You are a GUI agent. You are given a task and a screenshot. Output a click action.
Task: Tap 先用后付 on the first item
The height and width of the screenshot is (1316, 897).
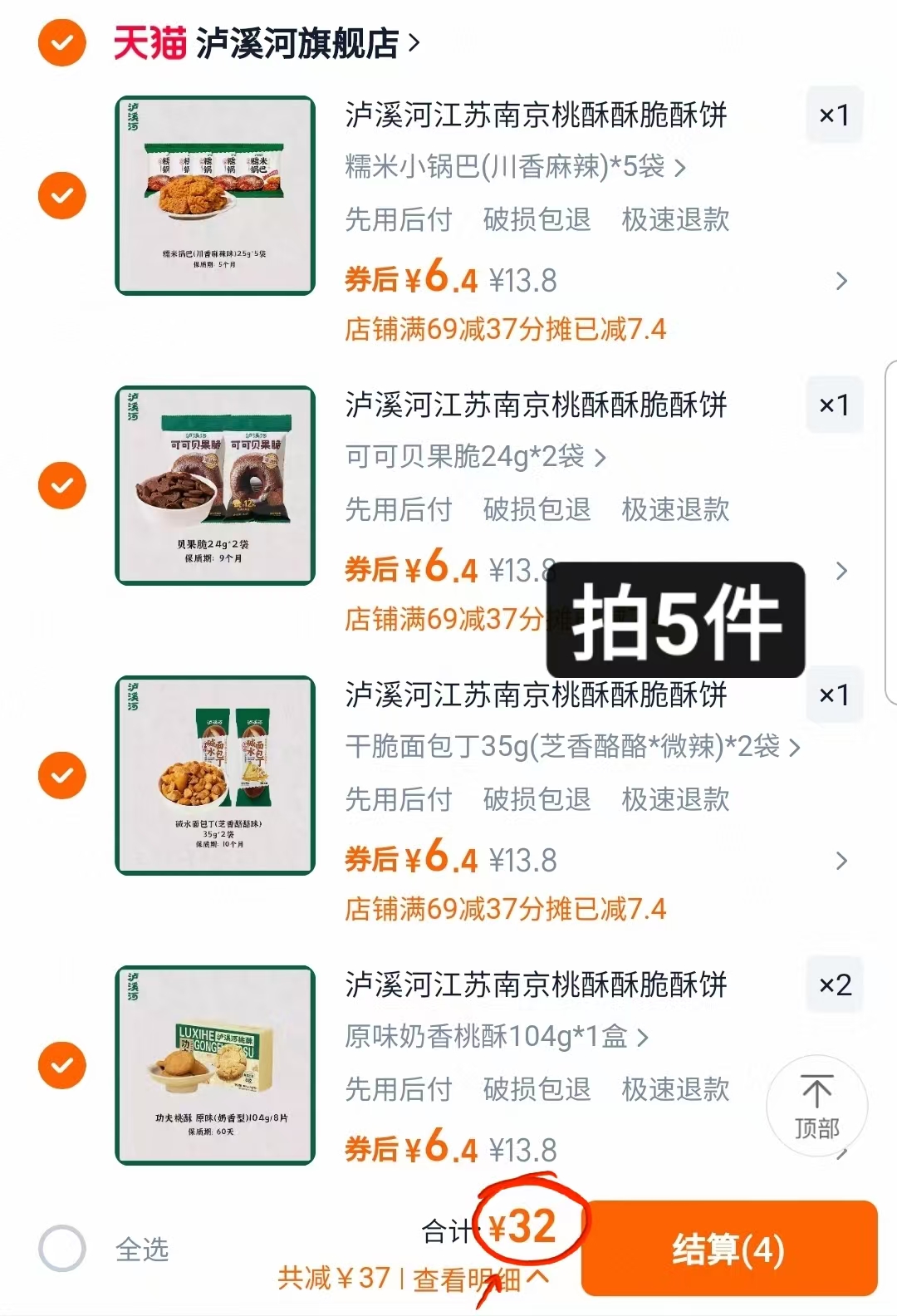point(399,220)
